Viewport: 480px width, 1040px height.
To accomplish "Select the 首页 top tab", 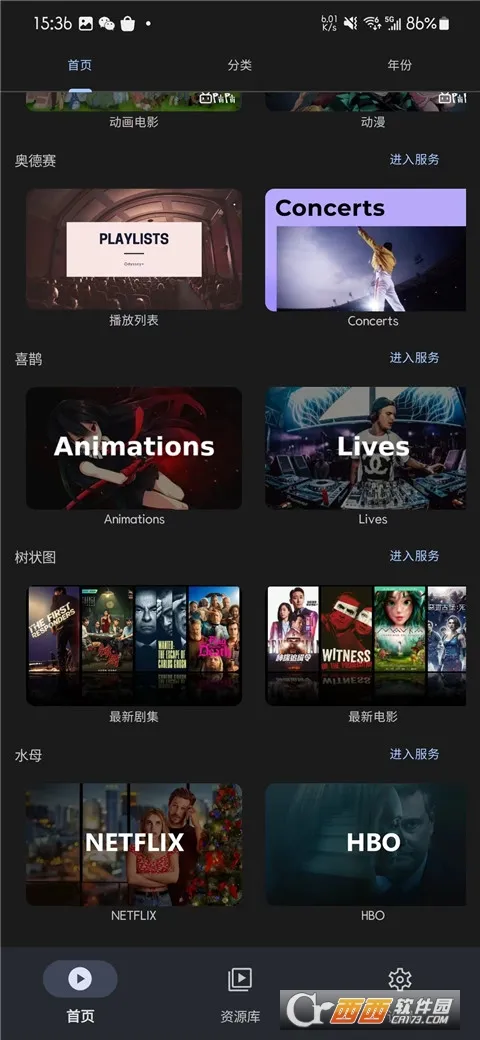I will [x=80, y=65].
